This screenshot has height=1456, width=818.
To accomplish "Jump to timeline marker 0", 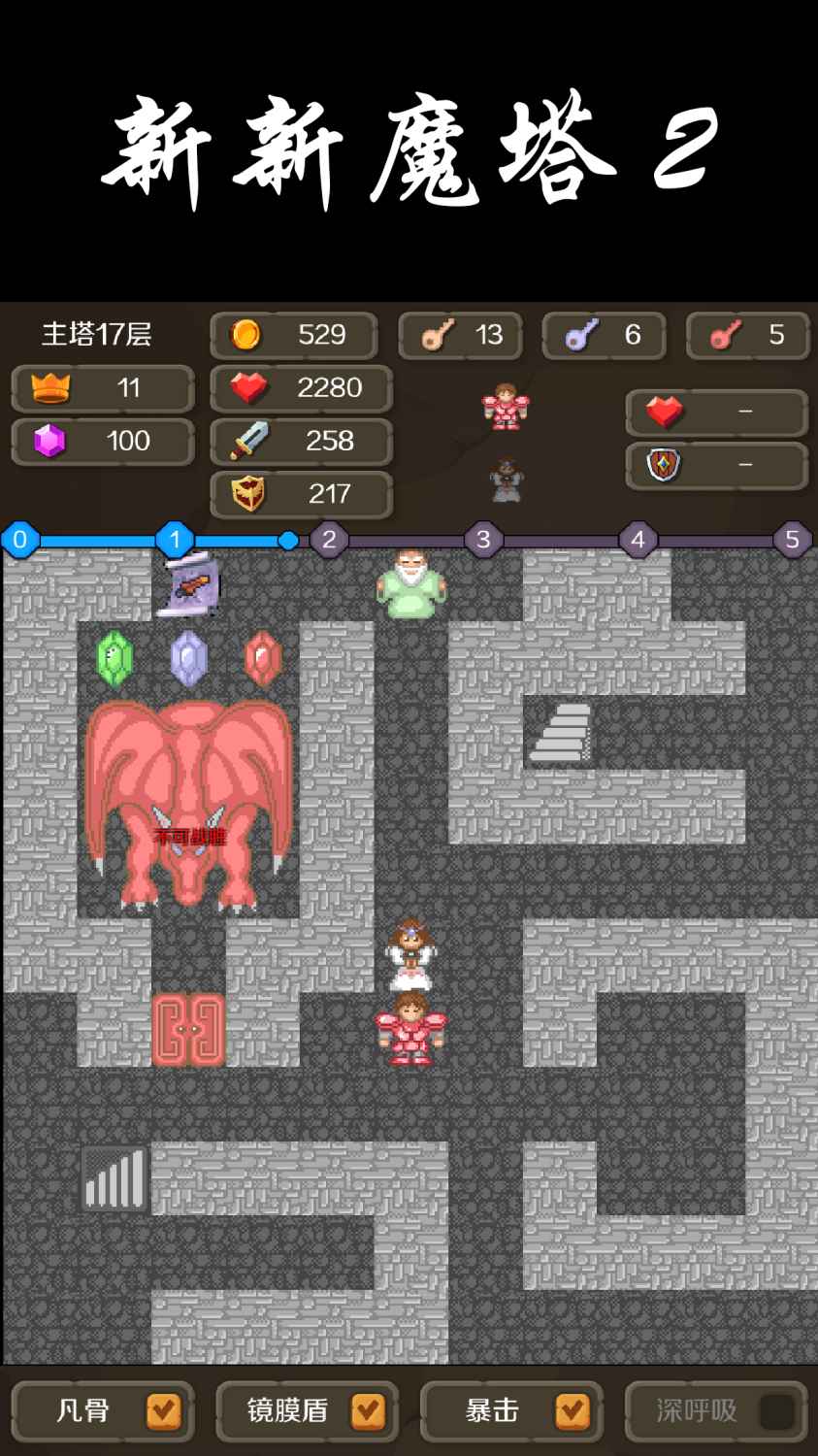I will (x=19, y=540).
